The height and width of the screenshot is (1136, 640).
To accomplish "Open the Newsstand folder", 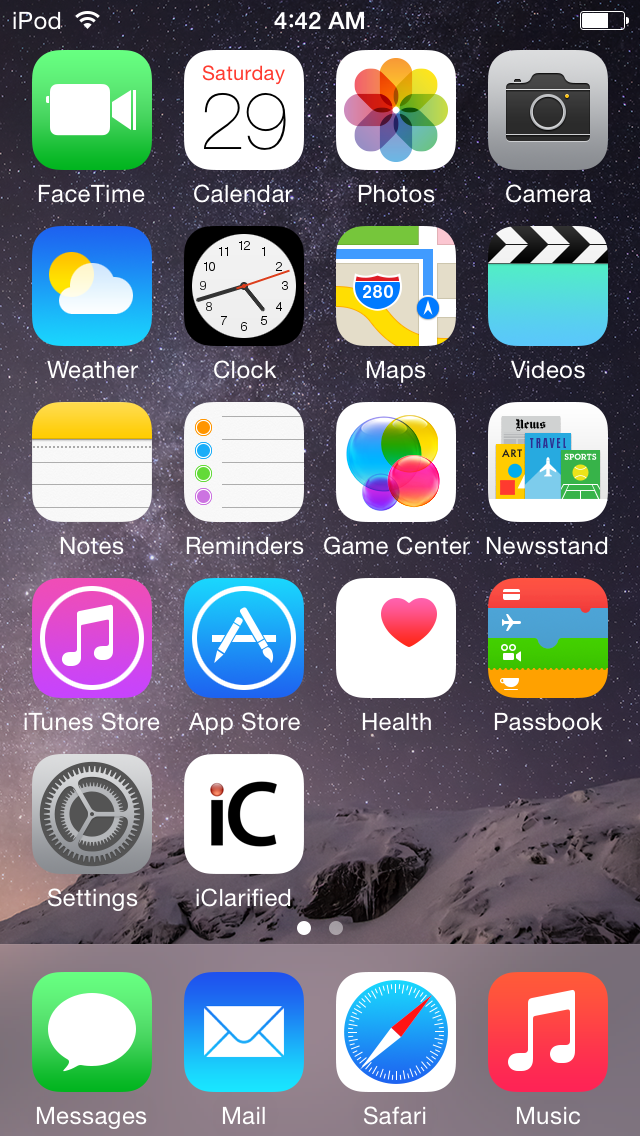I will click(x=548, y=462).
